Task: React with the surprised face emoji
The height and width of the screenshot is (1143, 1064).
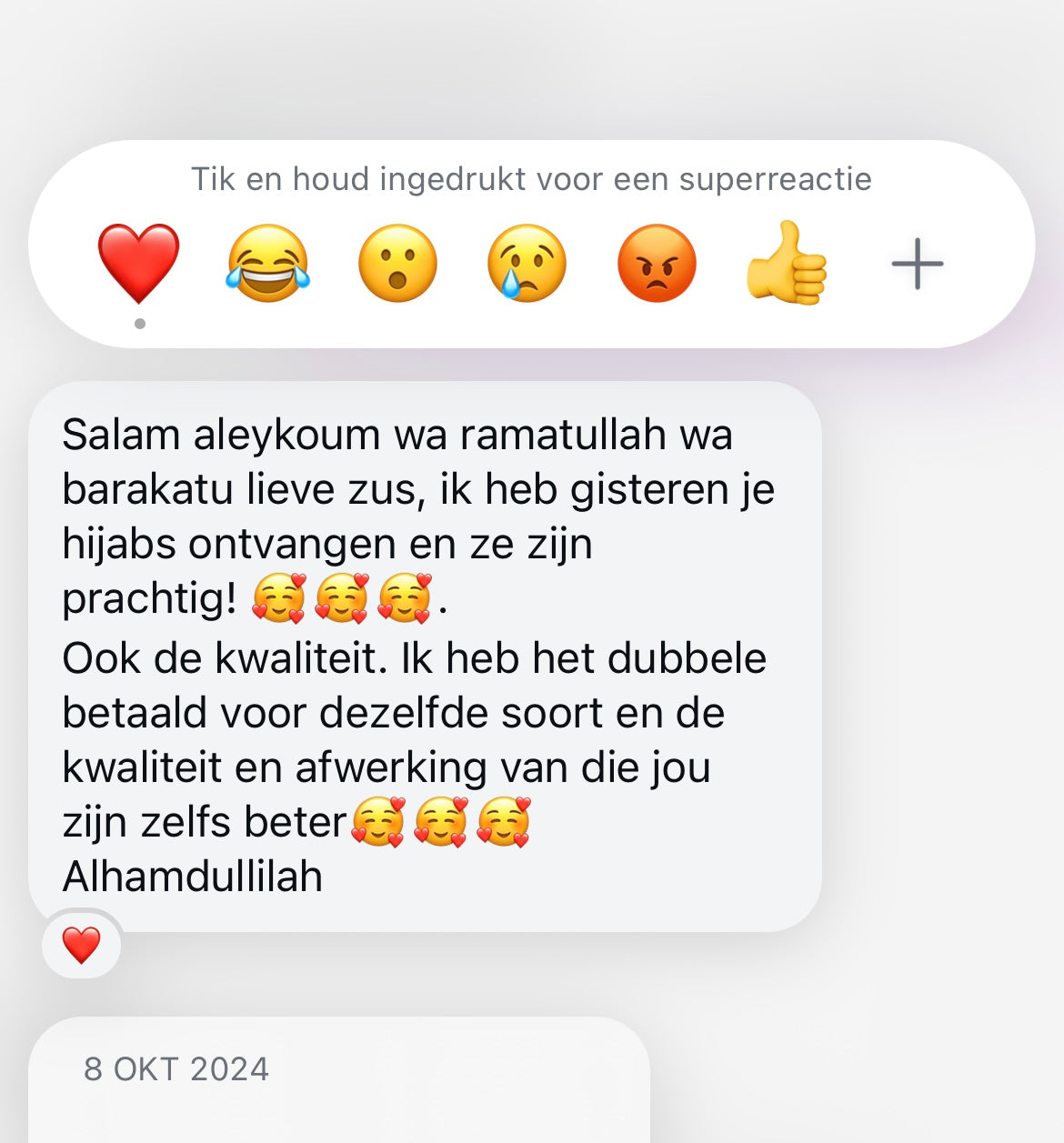Action: [397, 263]
